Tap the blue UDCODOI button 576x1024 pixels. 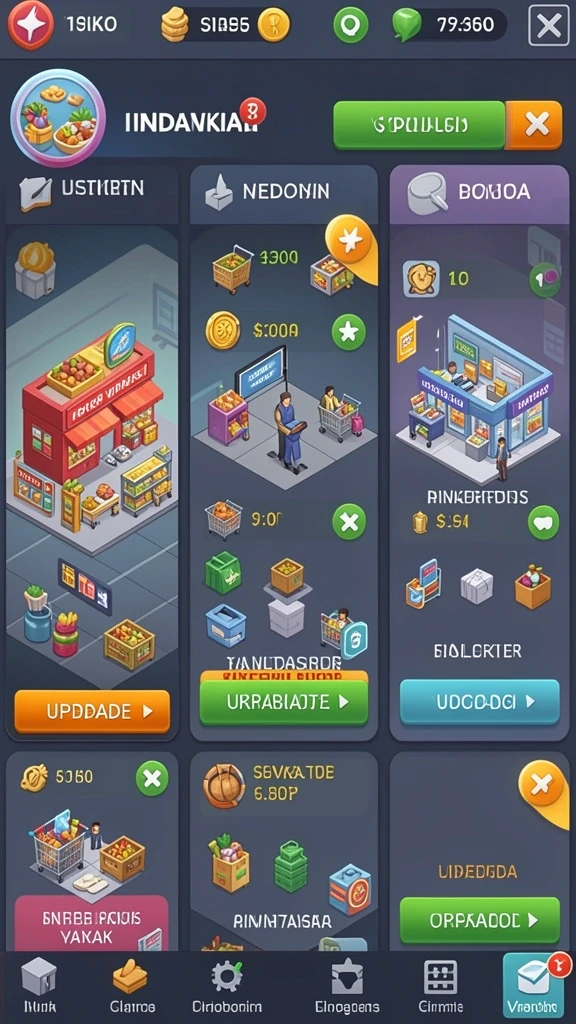479,702
